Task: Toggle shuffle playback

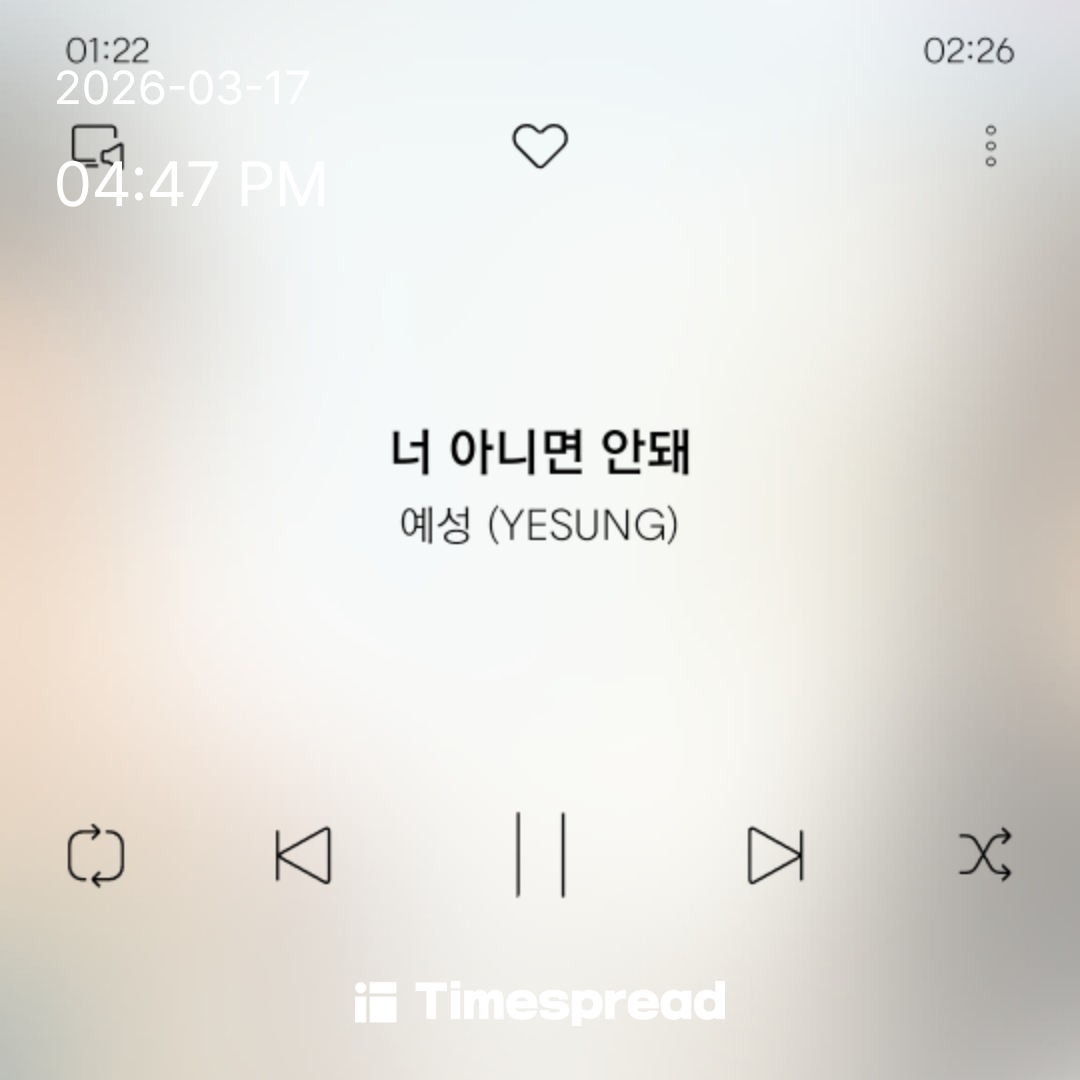Action: coord(986,855)
